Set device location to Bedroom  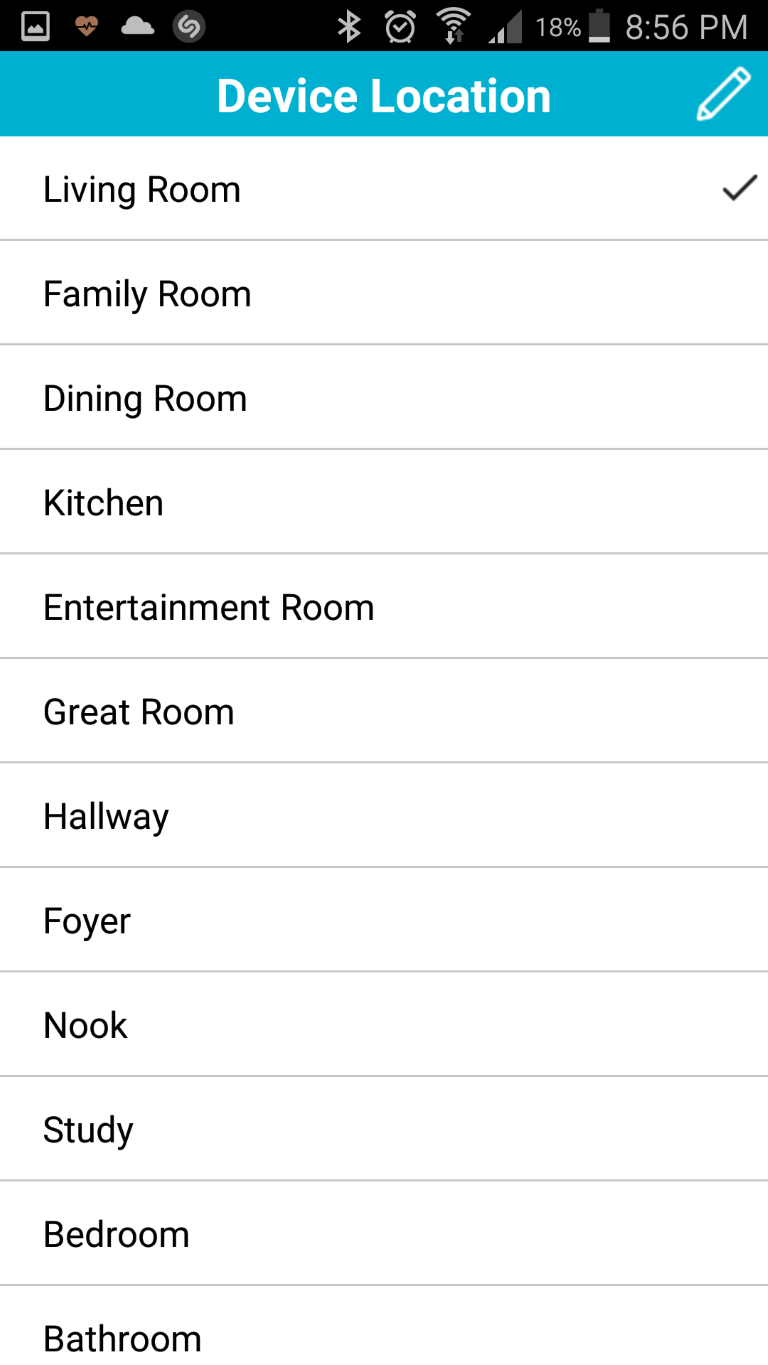pos(384,1234)
